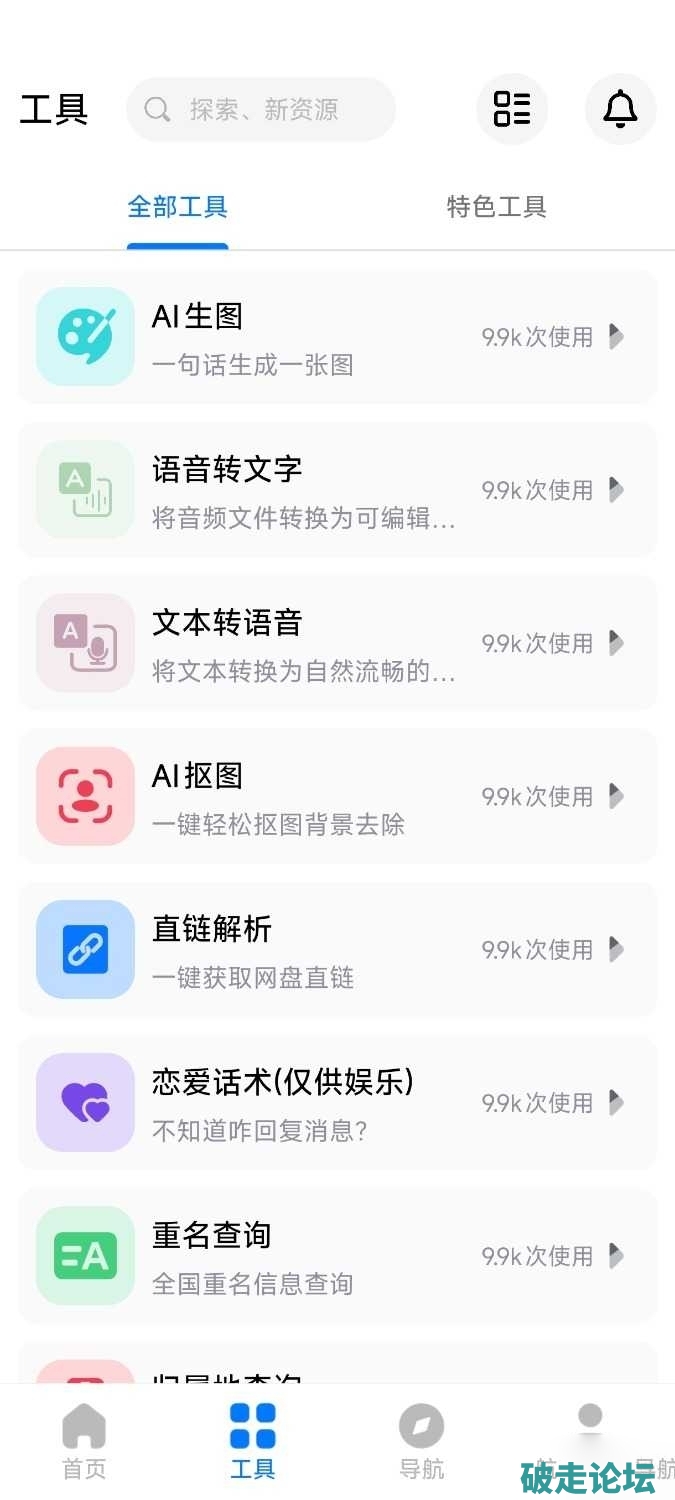Image resolution: width=675 pixels, height=1500 pixels.
Task: Open the 重名查询 tool
Action: [x=337, y=1255]
